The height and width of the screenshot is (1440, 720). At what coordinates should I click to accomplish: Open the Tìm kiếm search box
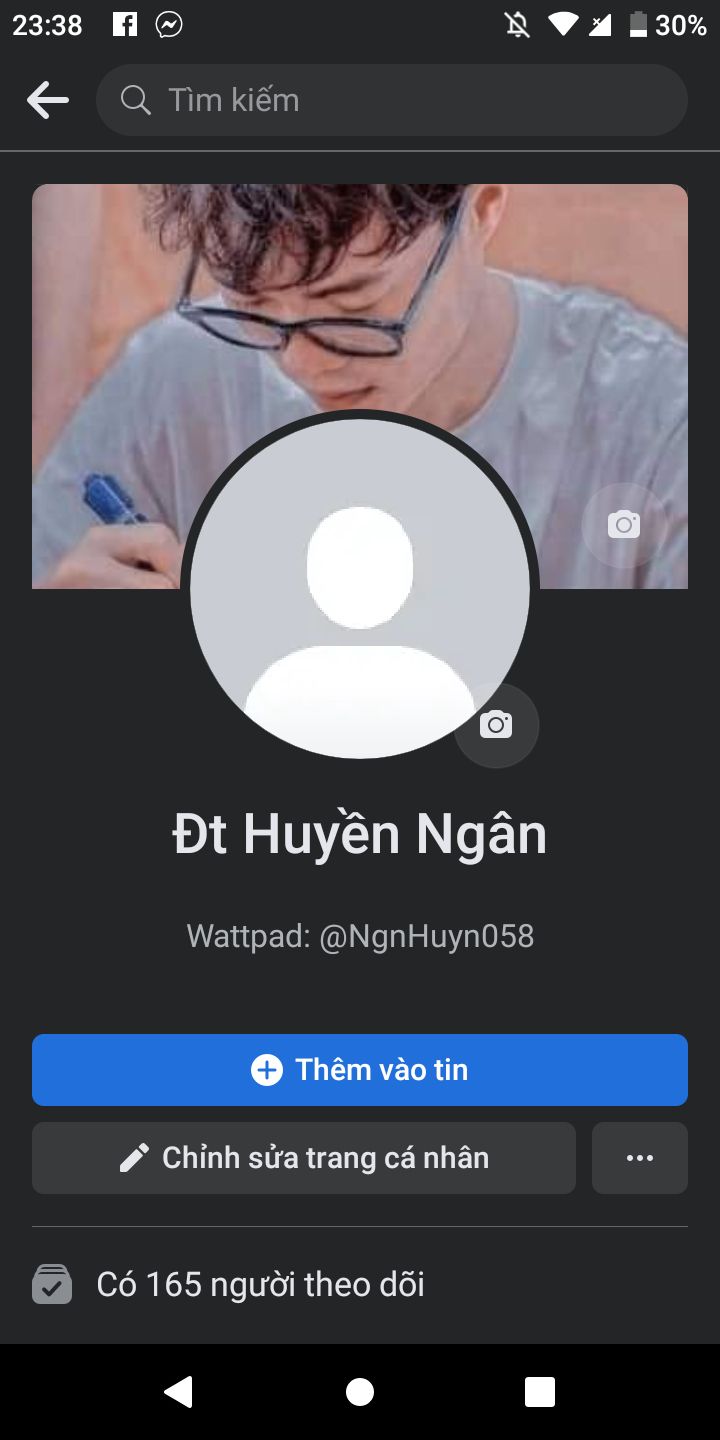pos(392,100)
